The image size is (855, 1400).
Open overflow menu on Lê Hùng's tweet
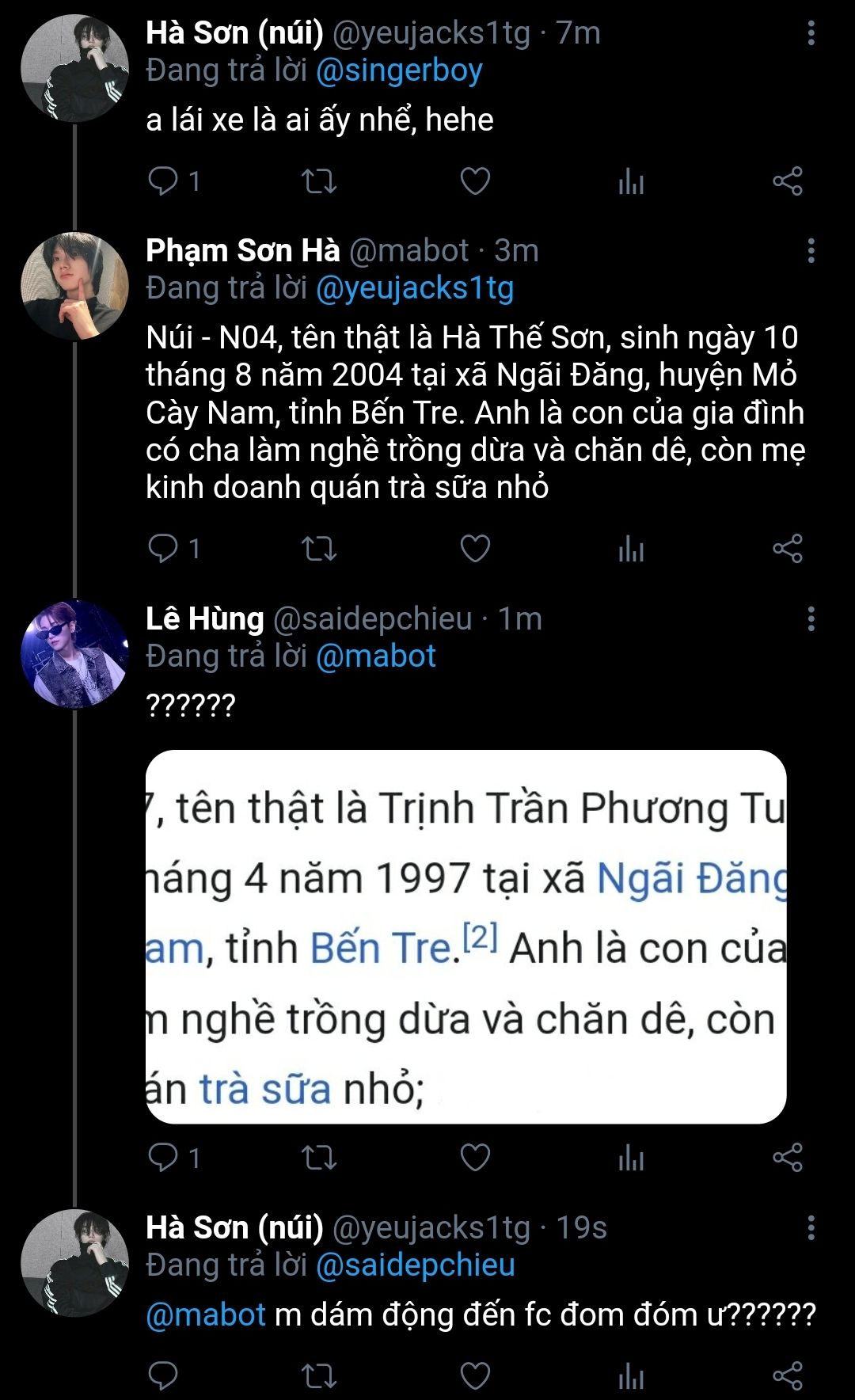click(811, 619)
